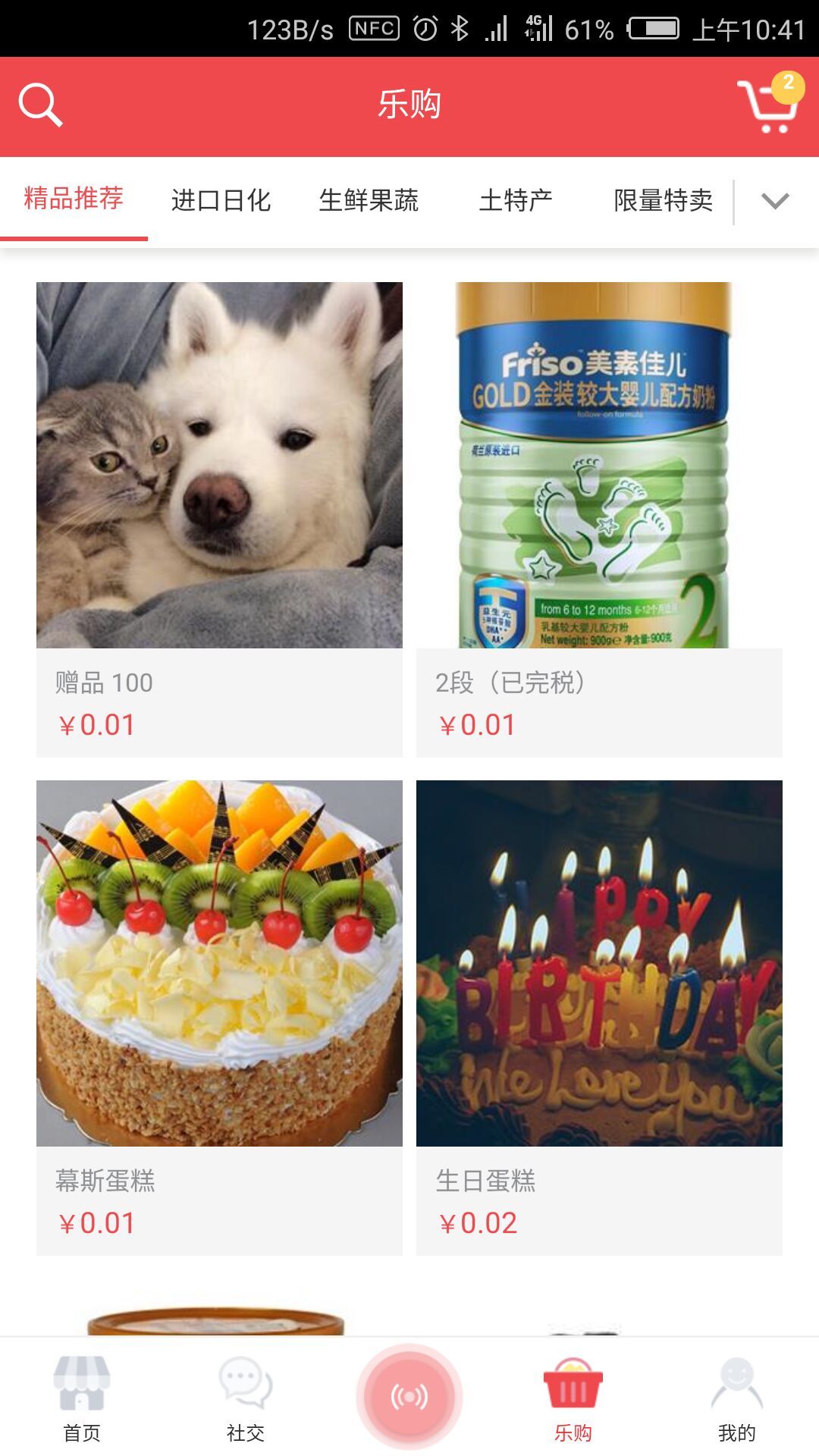Image resolution: width=819 pixels, height=1456 pixels.
Task: Open the 限量特卖 tab
Action: pyautogui.click(x=663, y=201)
